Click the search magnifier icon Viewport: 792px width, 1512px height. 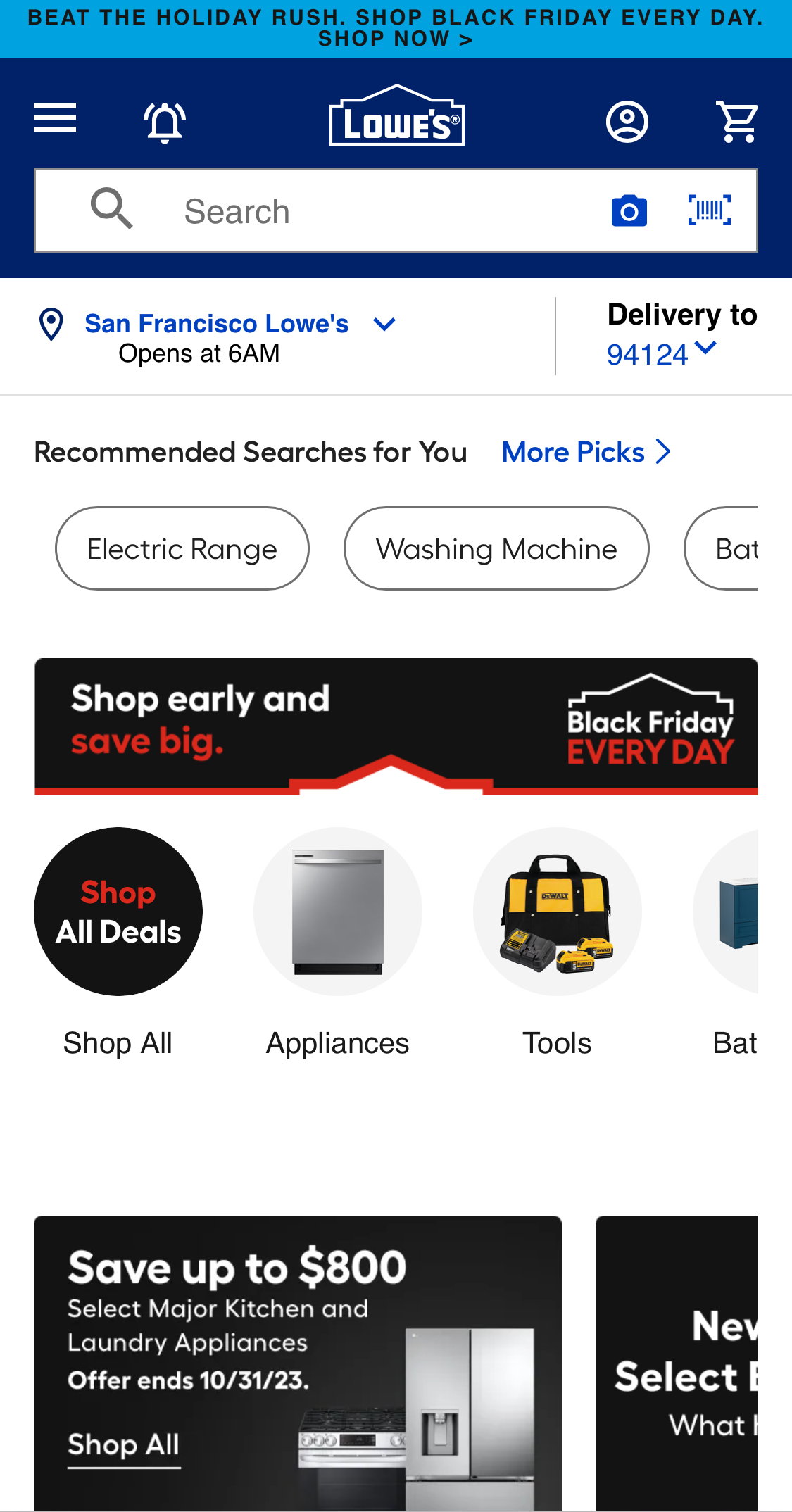click(112, 210)
